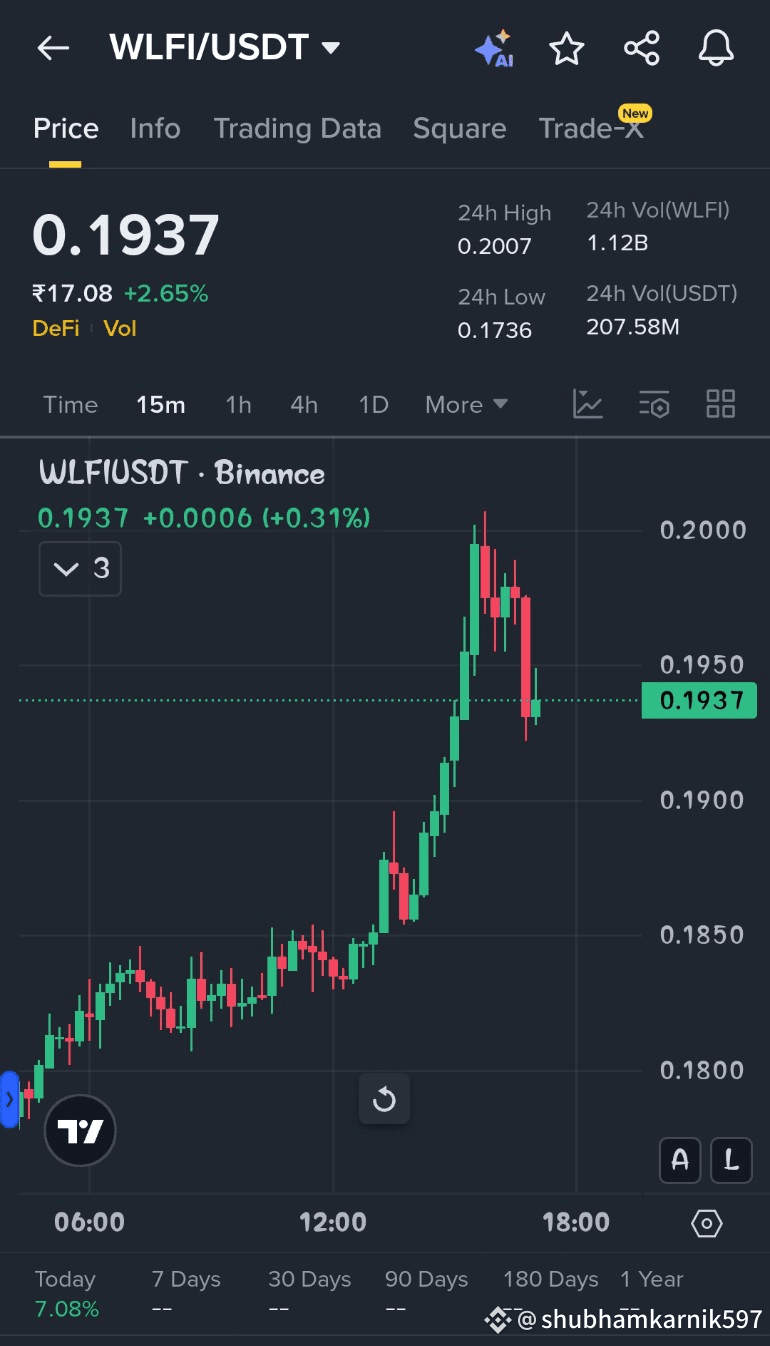Open the AI analysis sparkle icon
The height and width of the screenshot is (1346, 770).
tap(494, 48)
